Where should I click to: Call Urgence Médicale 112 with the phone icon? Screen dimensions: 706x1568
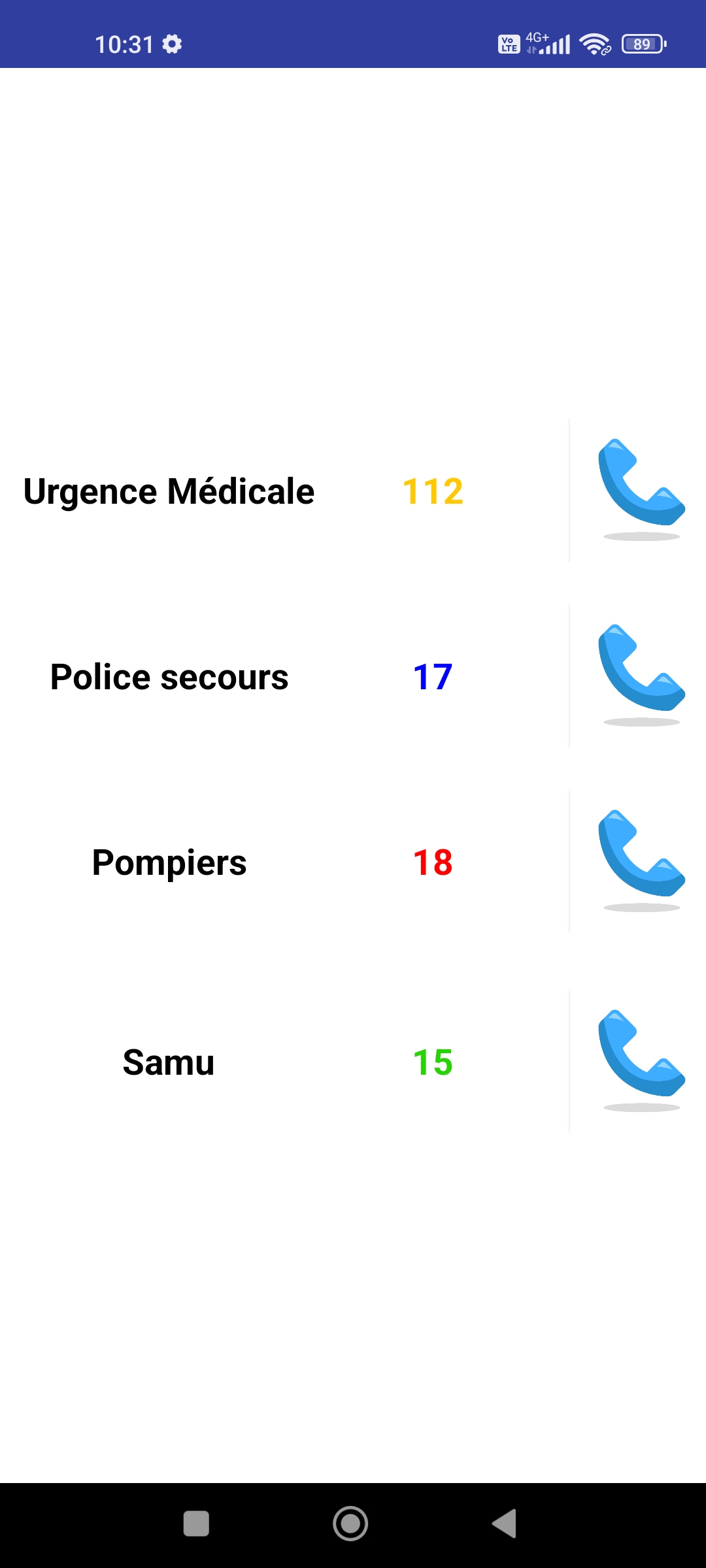coord(641,489)
